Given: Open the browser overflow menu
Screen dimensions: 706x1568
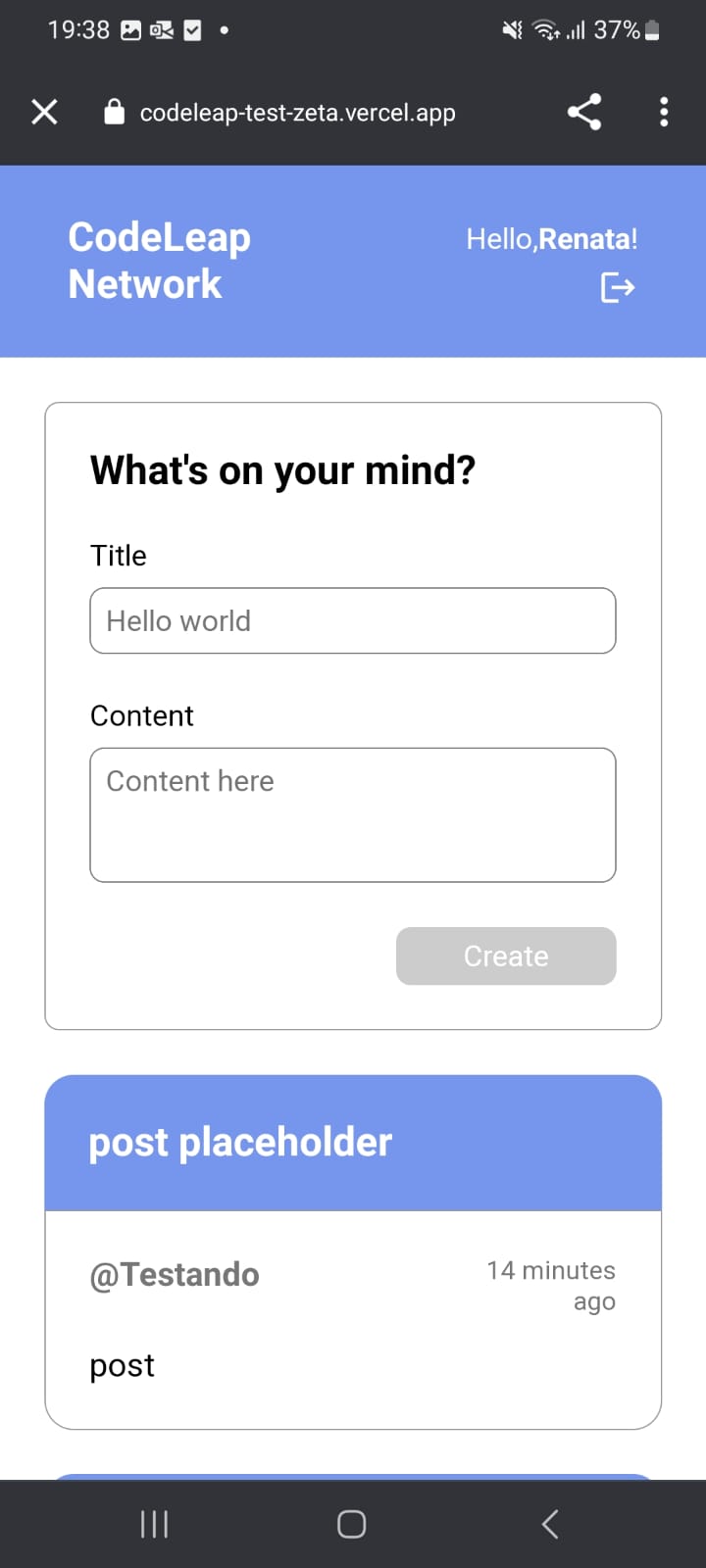Looking at the screenshot, I should 664,112.
